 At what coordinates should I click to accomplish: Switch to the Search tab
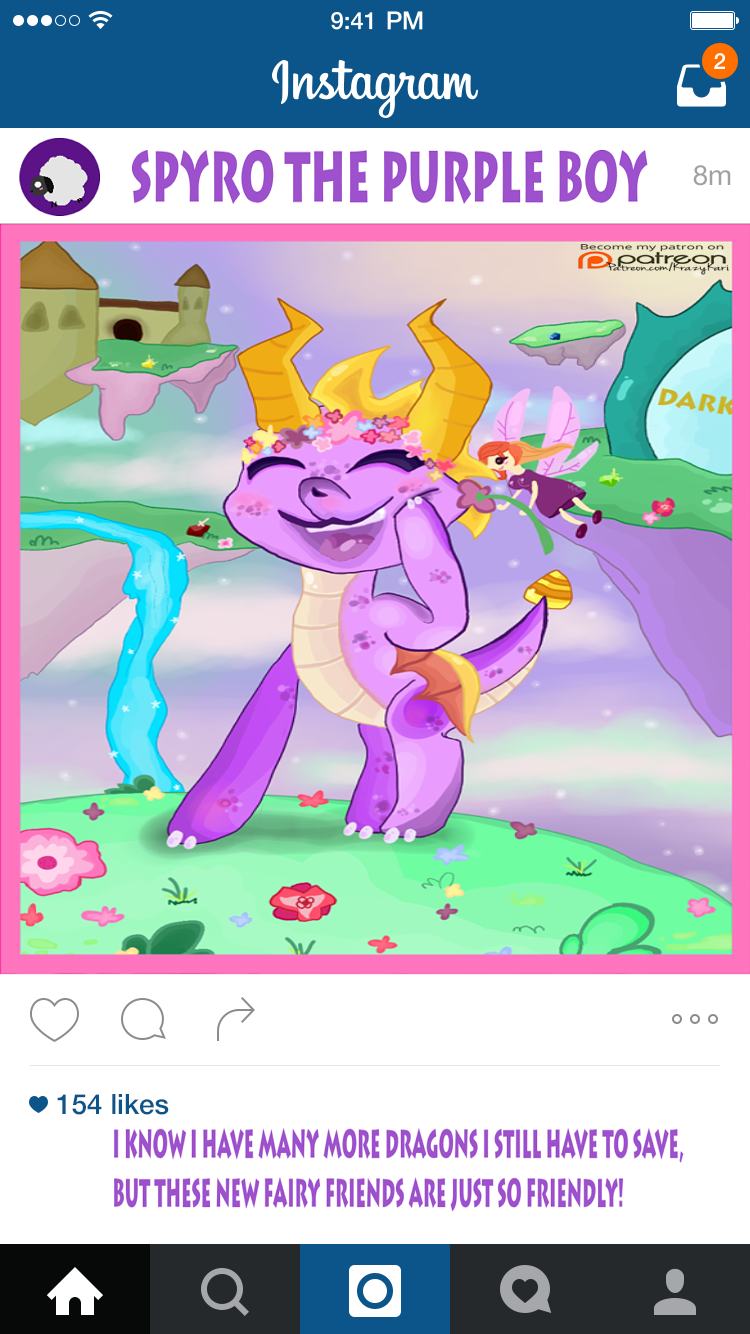pyautogui.click(x=225, y=1290)
